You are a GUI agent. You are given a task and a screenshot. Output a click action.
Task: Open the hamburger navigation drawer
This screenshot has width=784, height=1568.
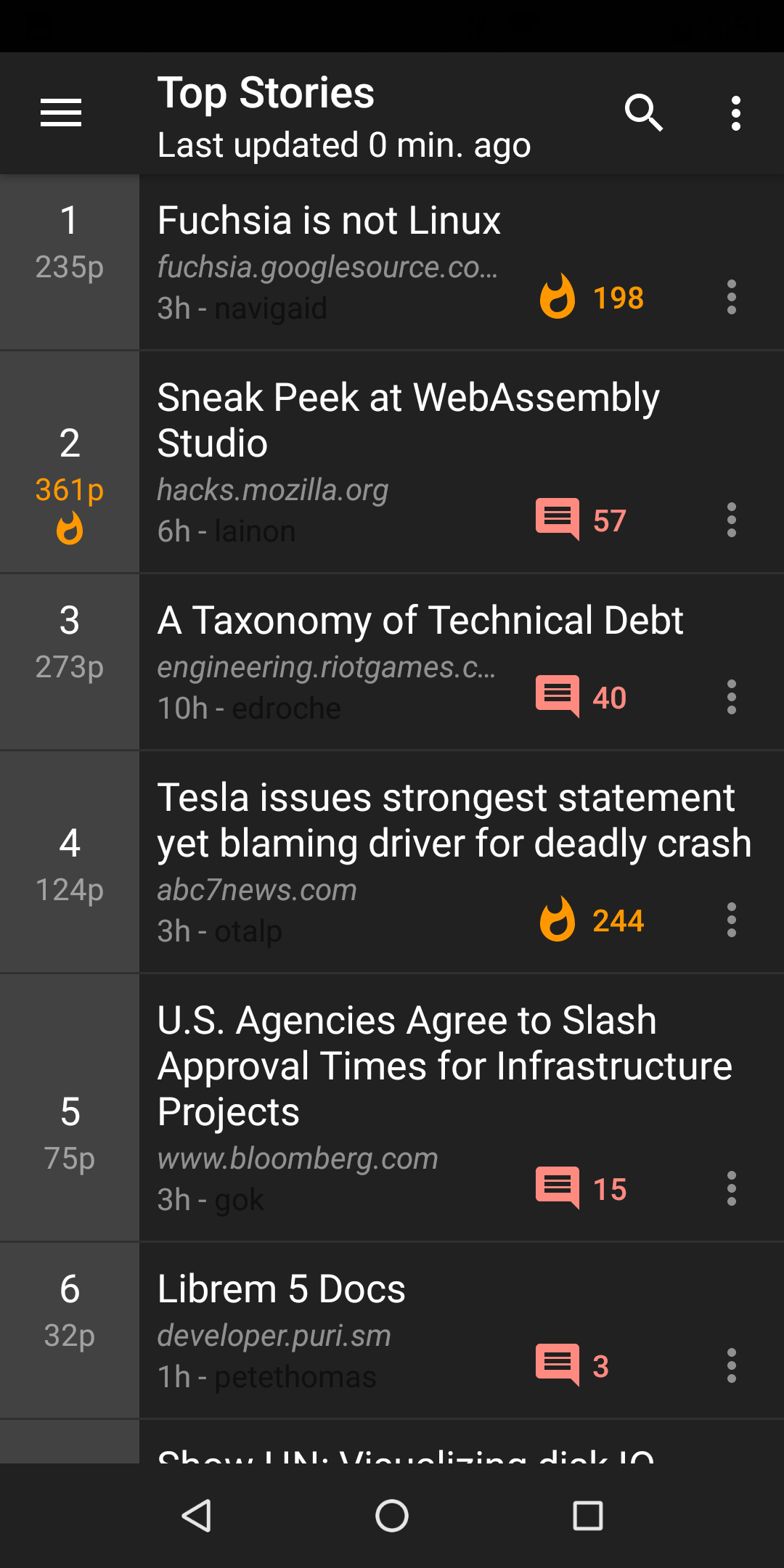click(x=61, y=113)
